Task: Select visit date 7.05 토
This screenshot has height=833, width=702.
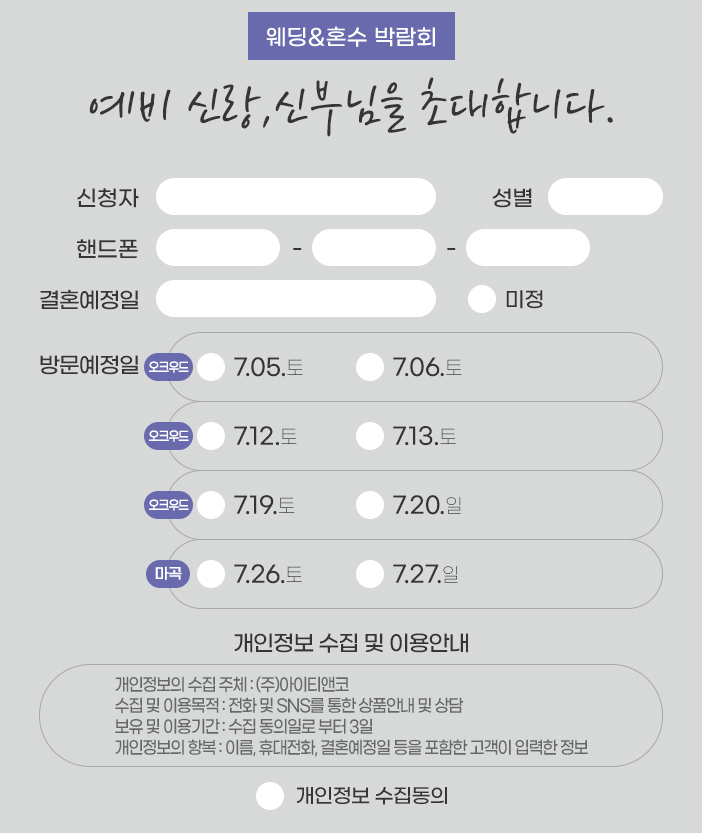Action: point(211,367)
